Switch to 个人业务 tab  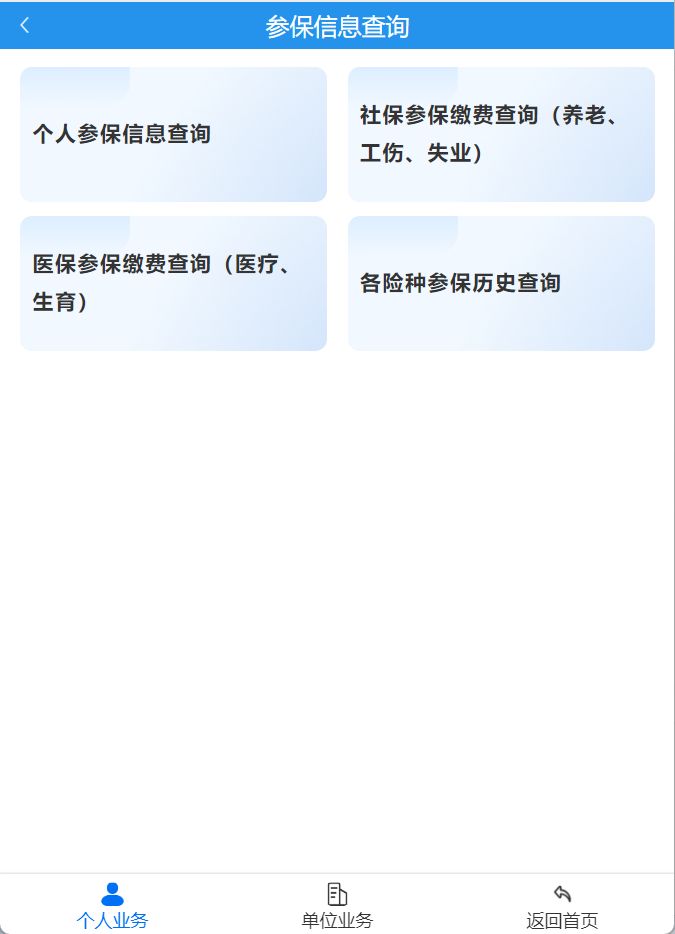[x=112, y=905]
